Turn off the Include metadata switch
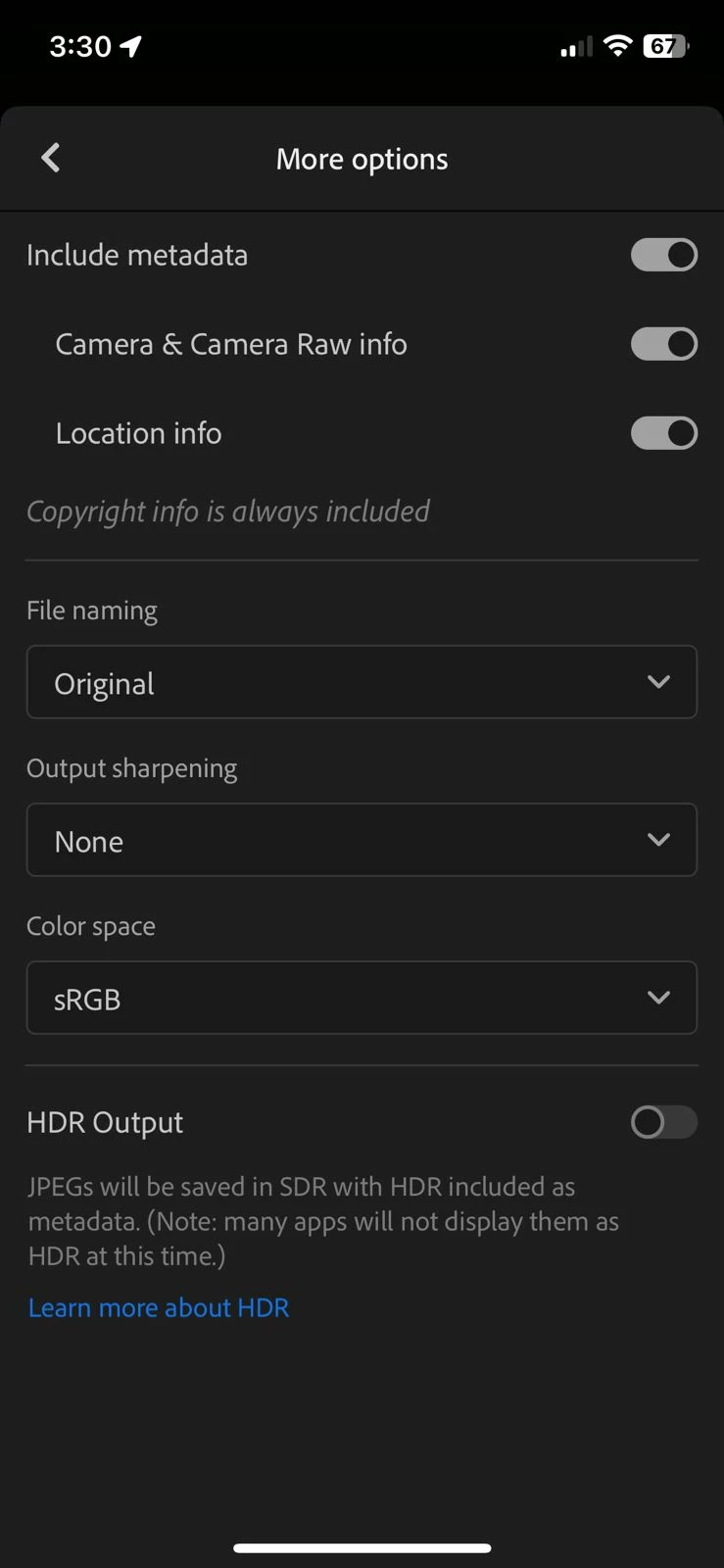The height and width of the screenshot is (1568, 724). (x=663, y=255)
